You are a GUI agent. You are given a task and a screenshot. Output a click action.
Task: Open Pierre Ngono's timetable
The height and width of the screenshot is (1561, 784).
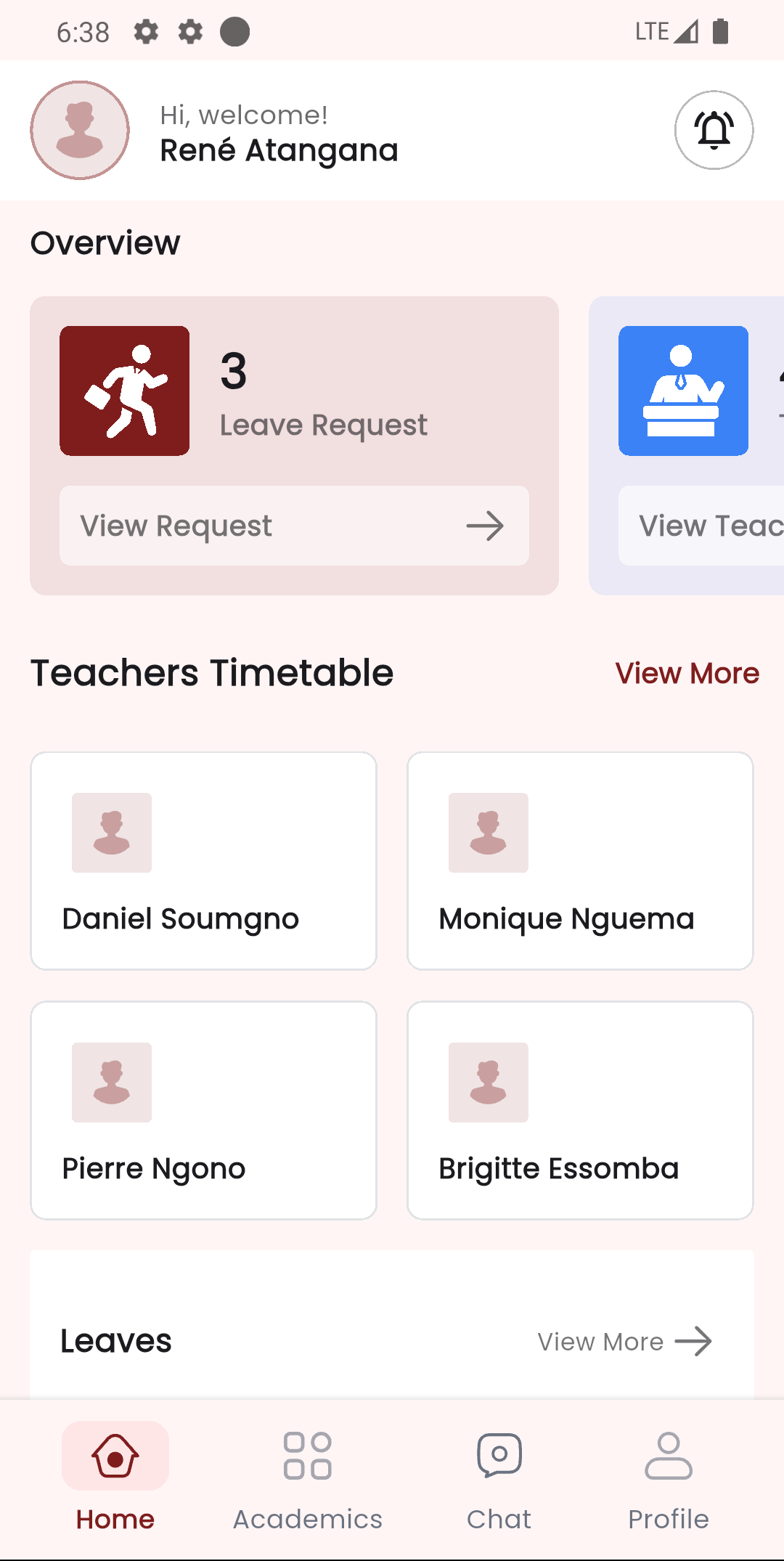click(x=203, y=1110)
